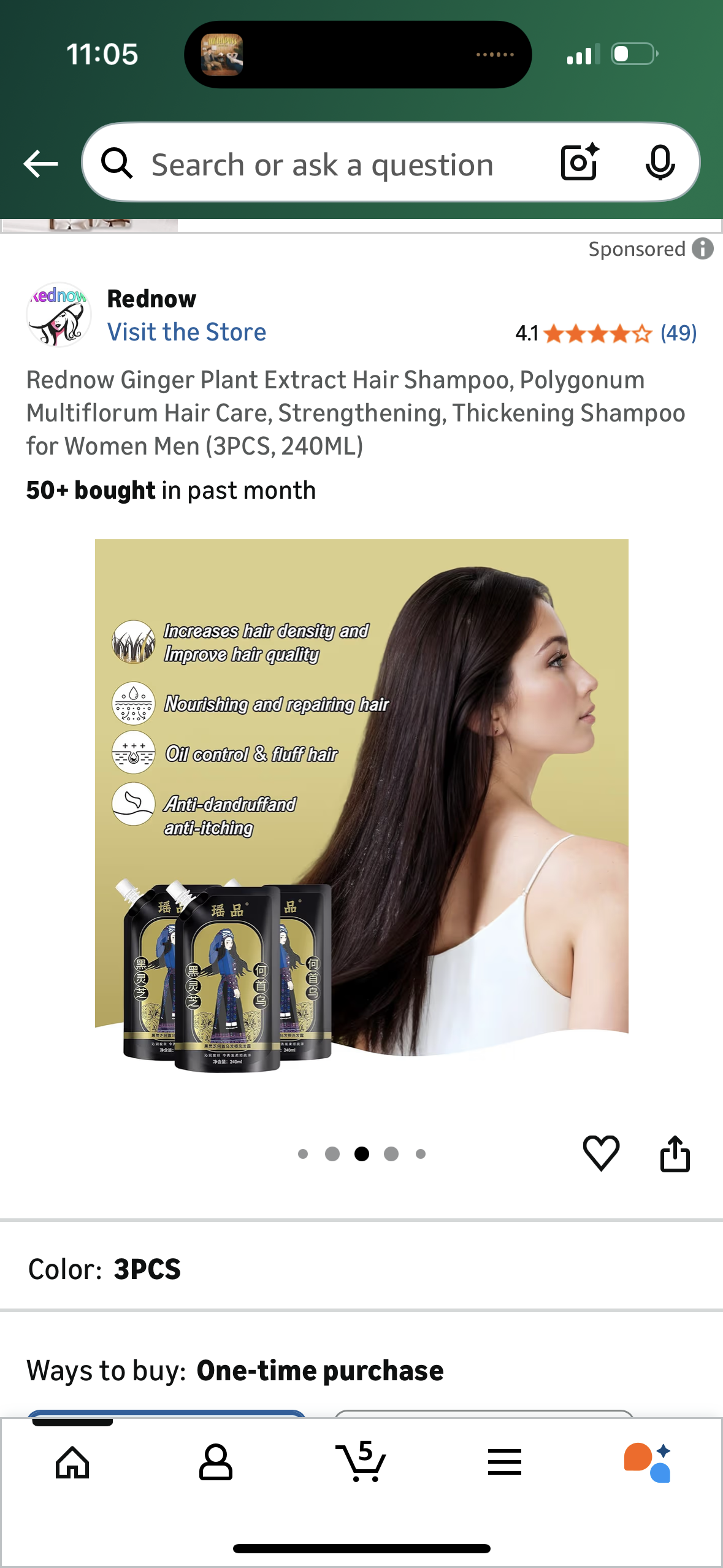Open the cart with 5 items
Viewport: 723px width, 1568px height.
tap(361, 1463)
